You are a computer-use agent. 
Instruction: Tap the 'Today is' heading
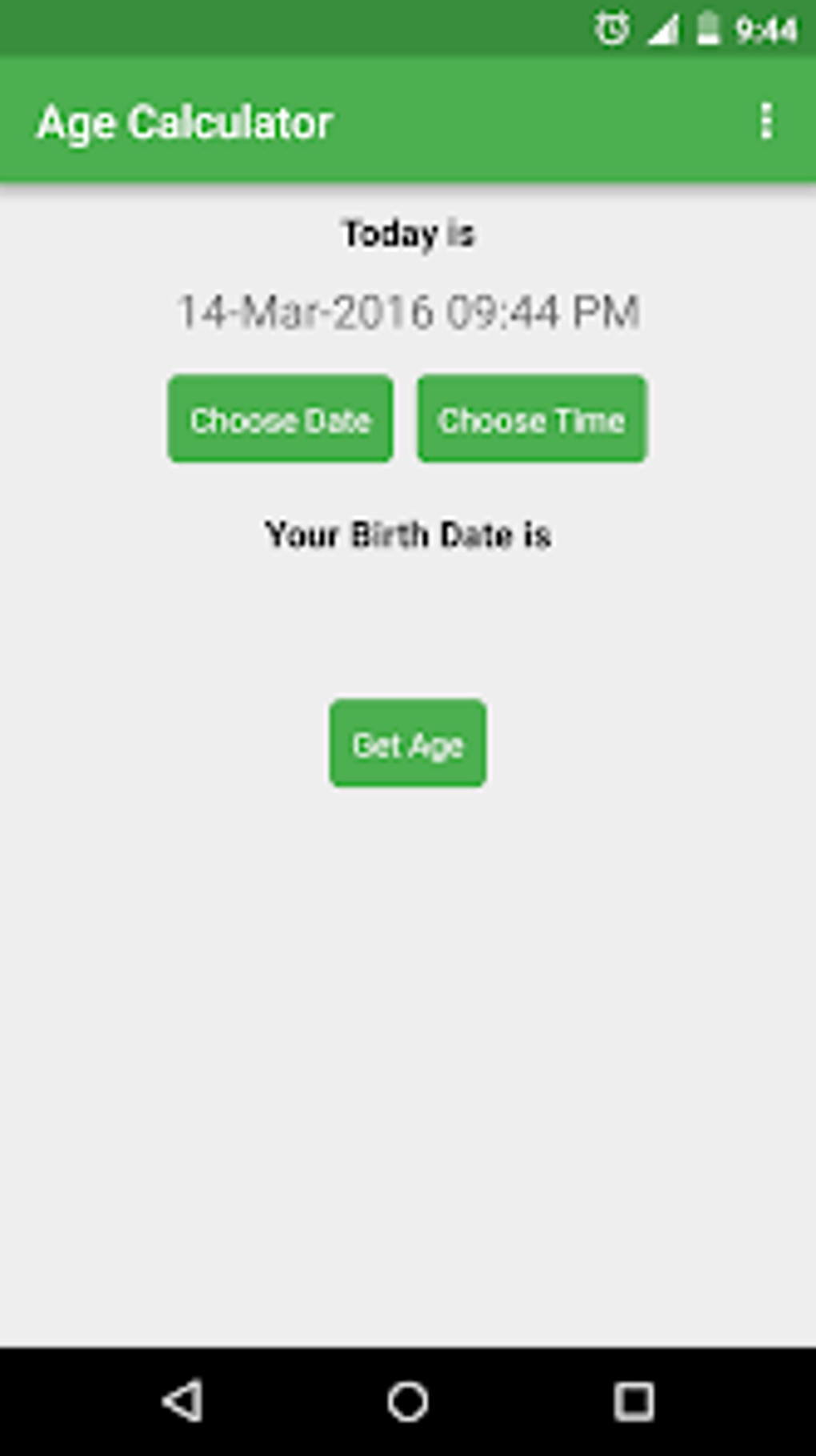[408, 232]
